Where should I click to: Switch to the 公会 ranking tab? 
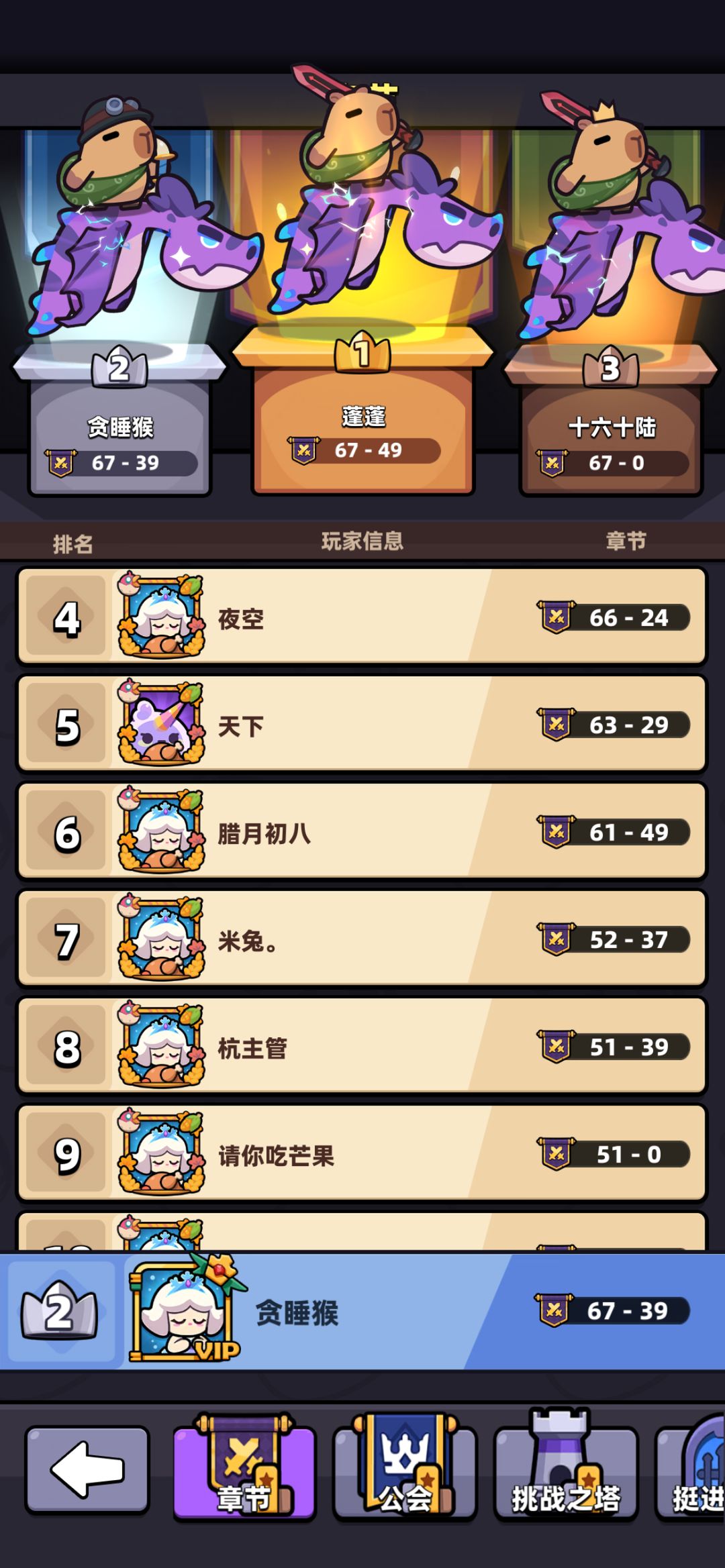(405, 1467)
